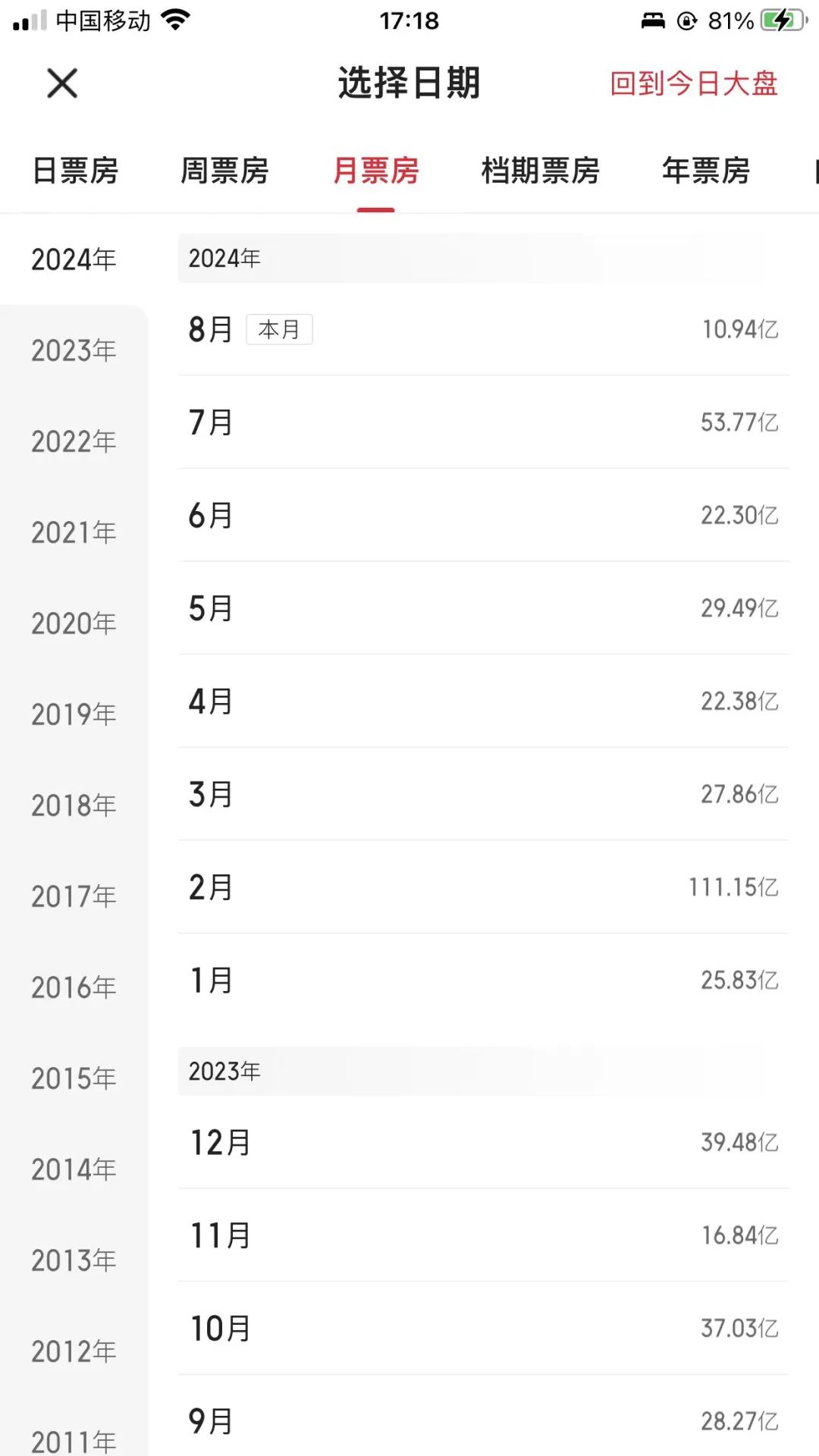Jump to 2022年 in the sidebar
The width and height of the screenshot is (819, 1456).
click(74, 441)
